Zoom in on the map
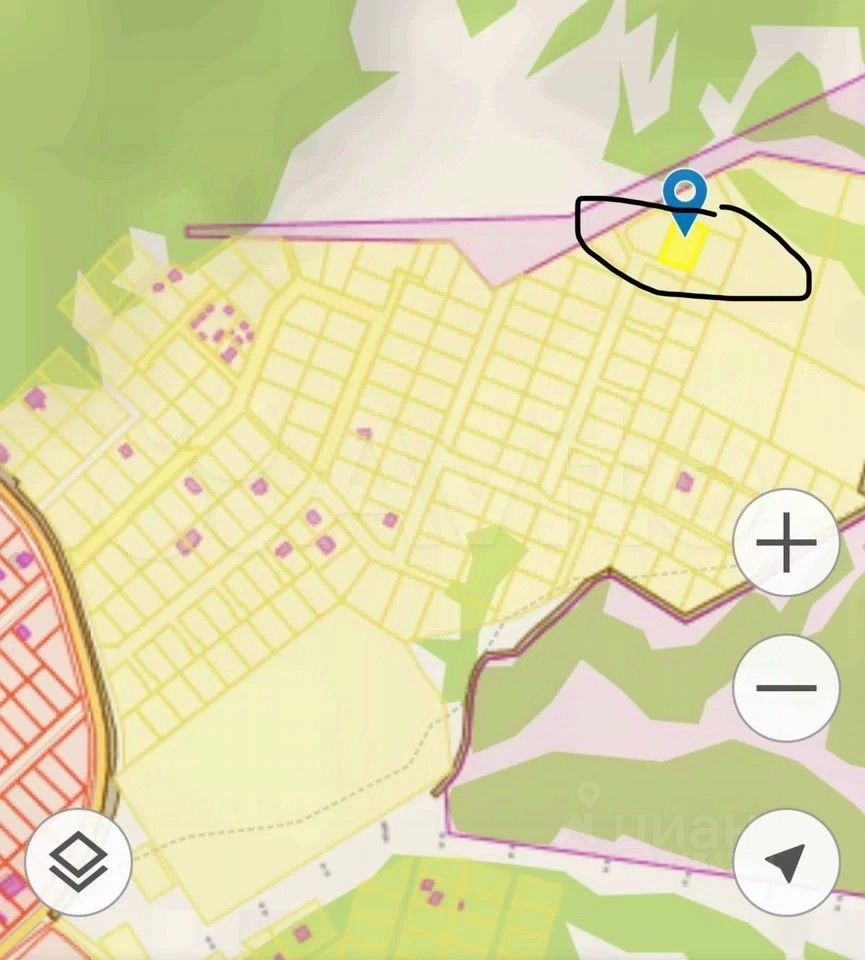865x960 pixels. tap(786, 543)
